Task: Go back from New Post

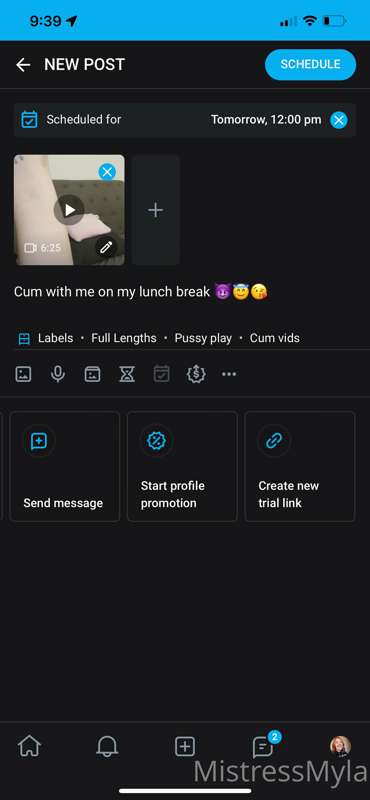Action: pos(23,65)
